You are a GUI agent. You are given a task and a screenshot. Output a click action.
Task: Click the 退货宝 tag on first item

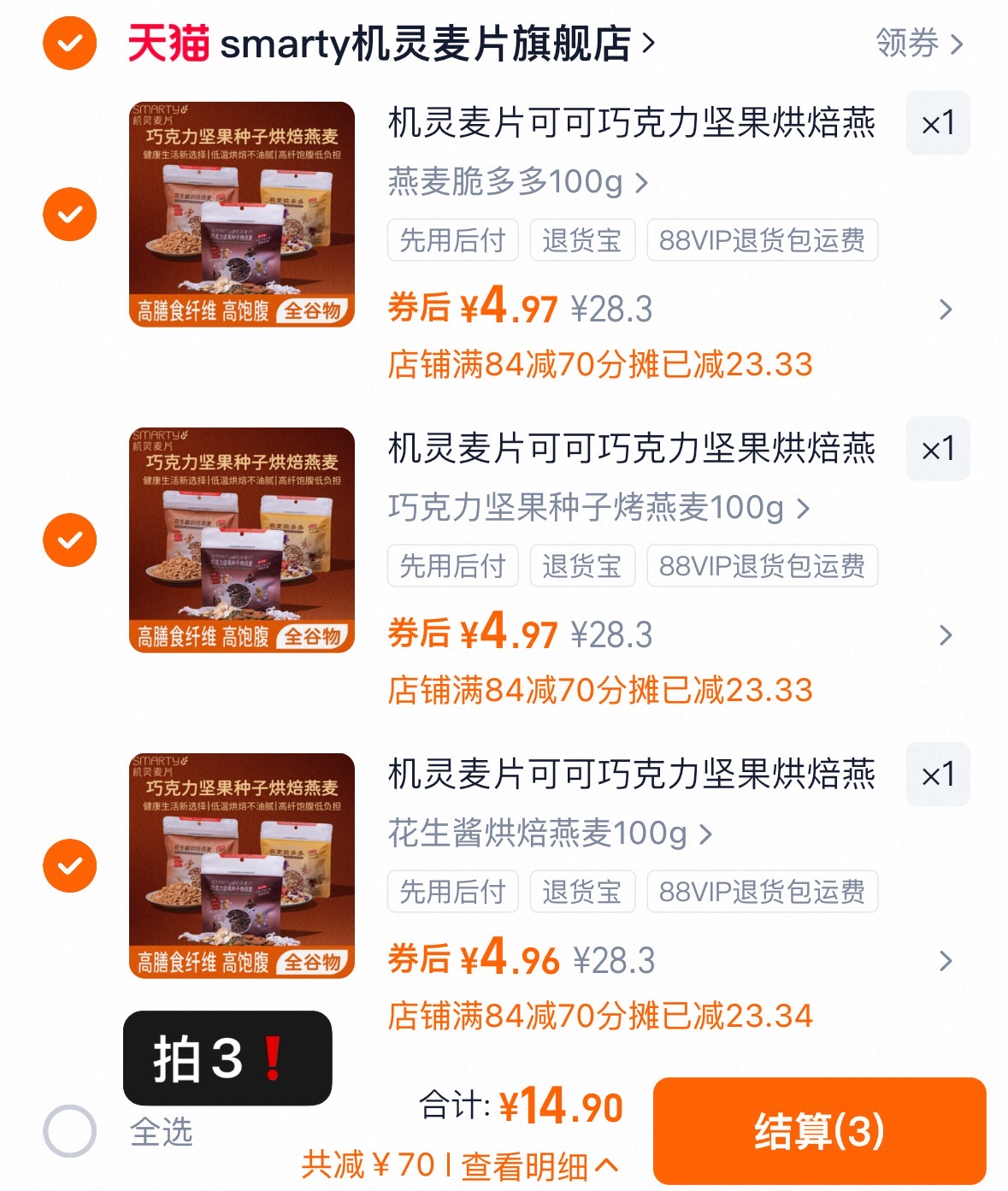pos(582,240)
